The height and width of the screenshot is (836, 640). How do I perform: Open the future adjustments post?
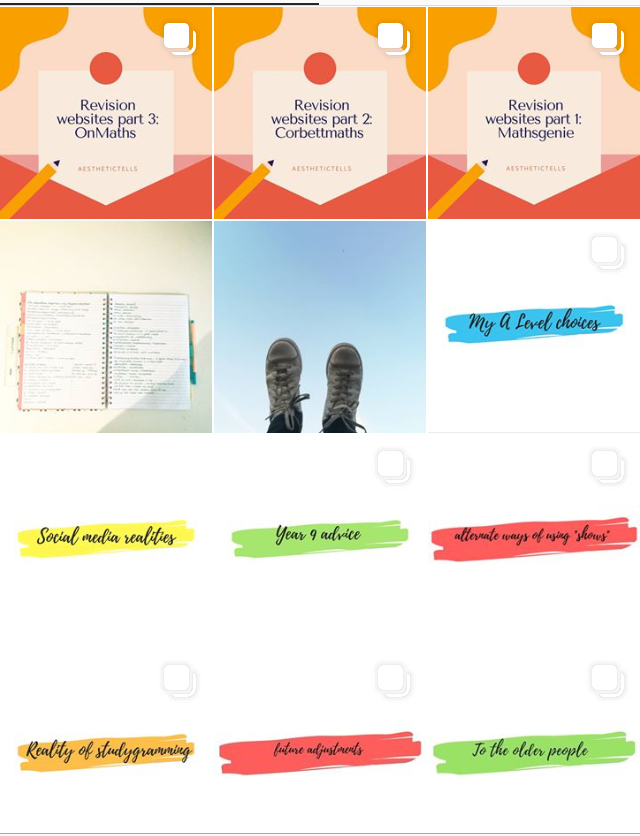coord(320,750)
